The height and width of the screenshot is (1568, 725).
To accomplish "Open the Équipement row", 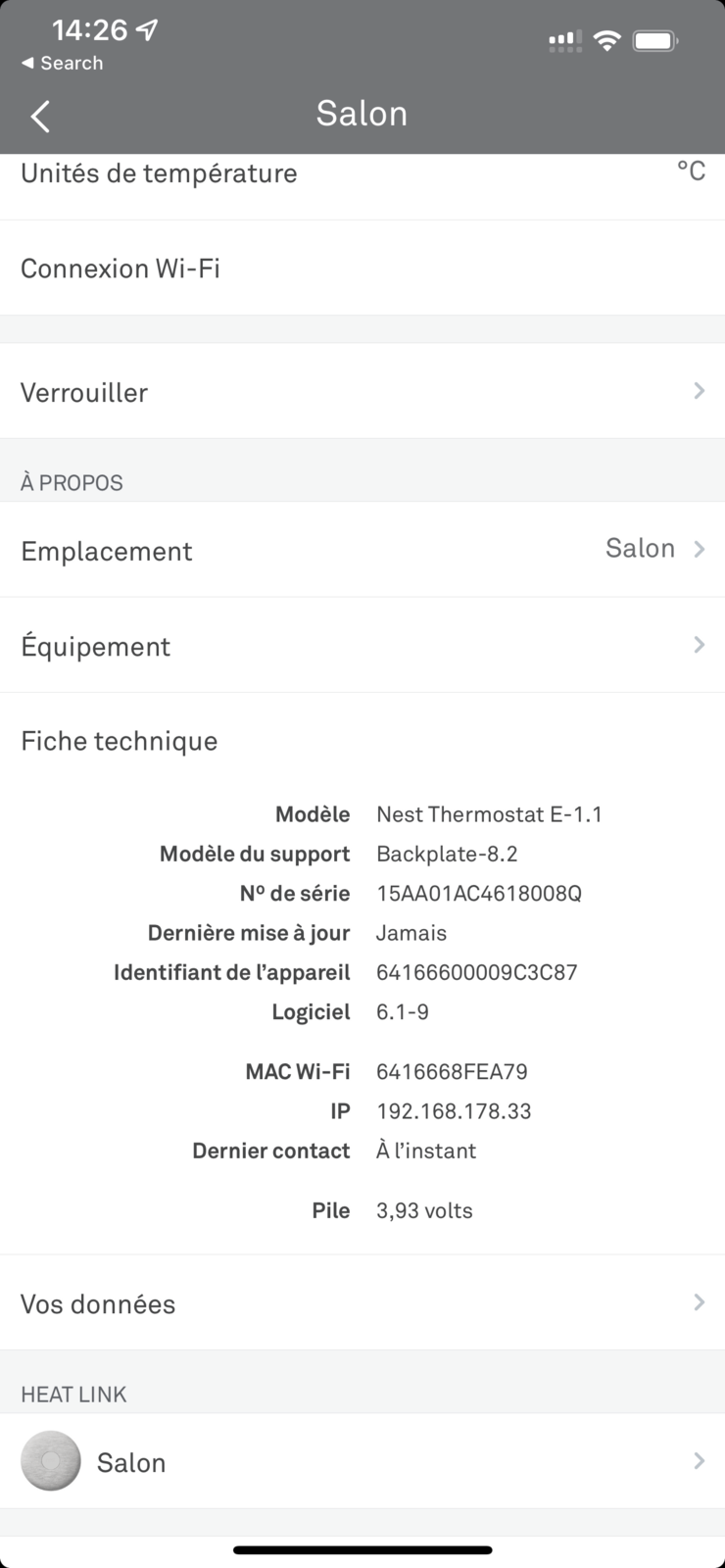I will click(x=362, y=646).
